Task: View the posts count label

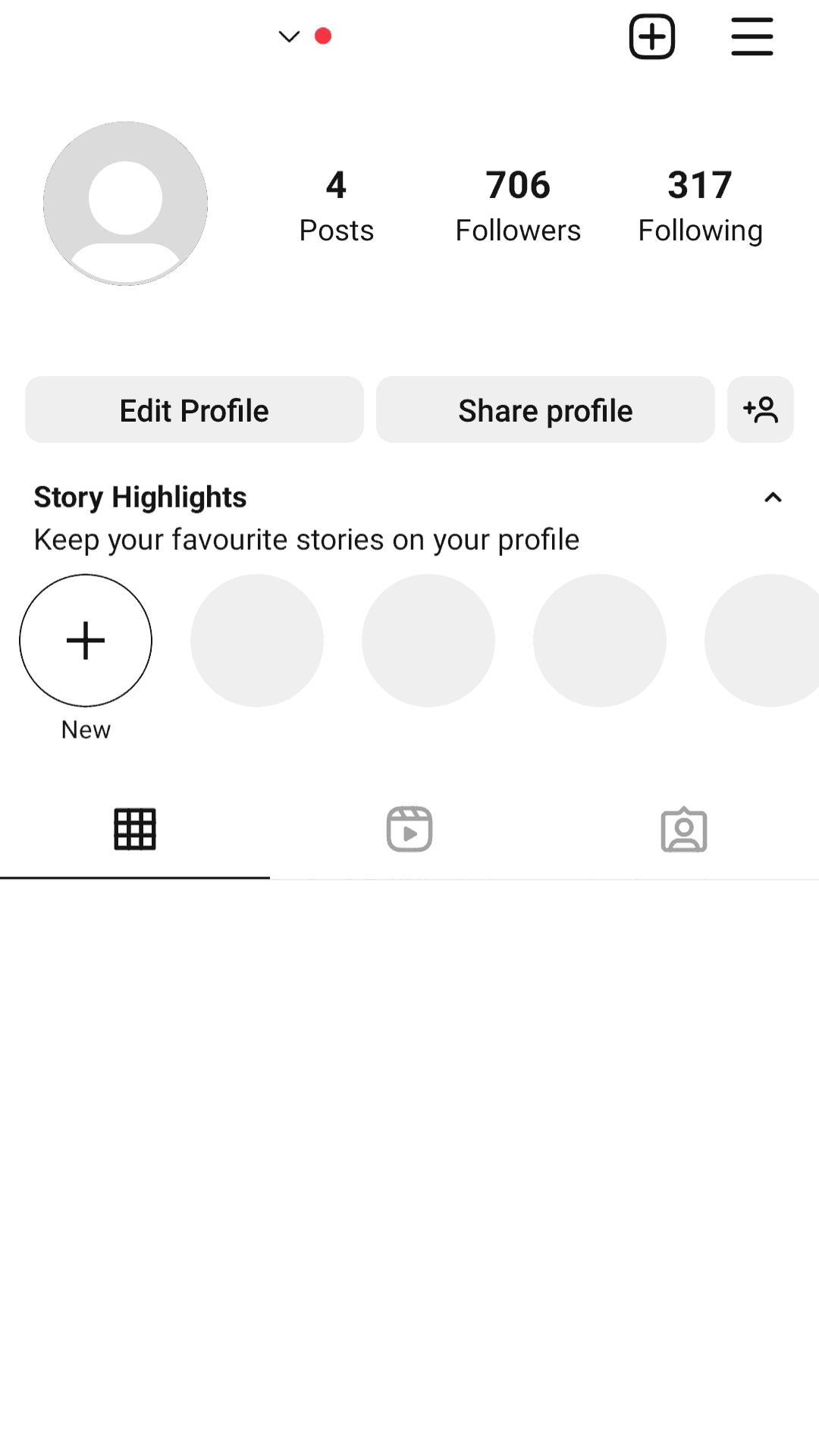Action: (x=336, y=231)
